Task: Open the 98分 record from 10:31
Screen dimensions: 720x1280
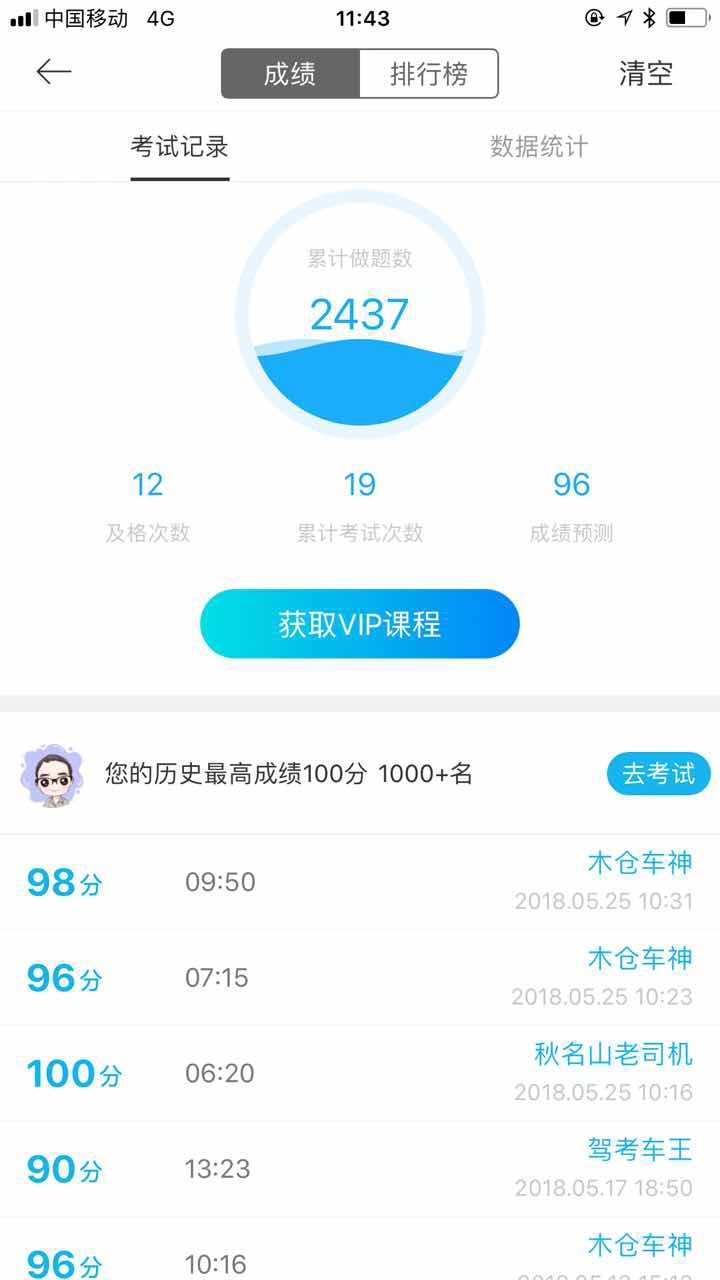Action: (x=360, y=882)
